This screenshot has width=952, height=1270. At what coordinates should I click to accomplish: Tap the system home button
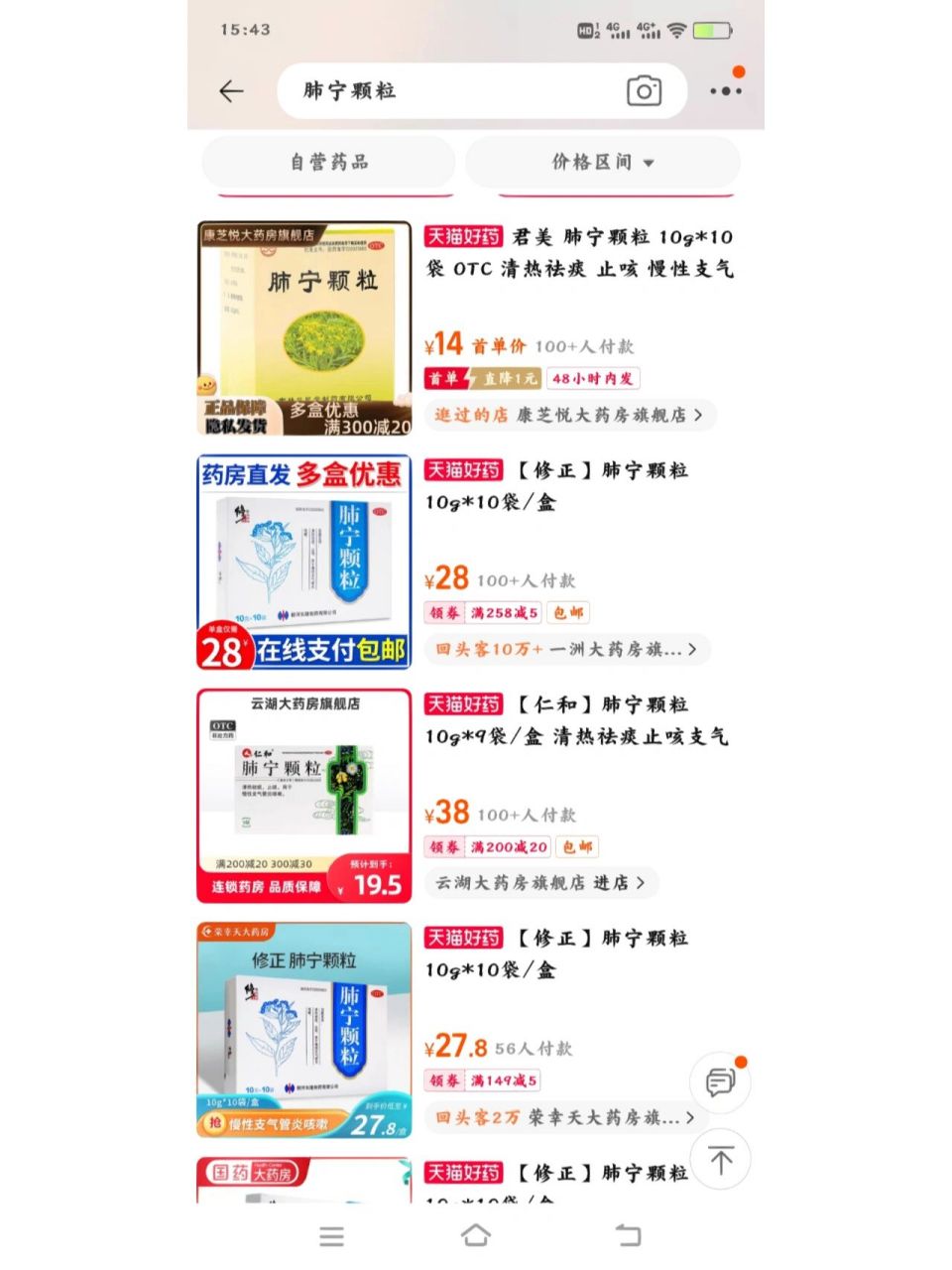click(476, 1235)
